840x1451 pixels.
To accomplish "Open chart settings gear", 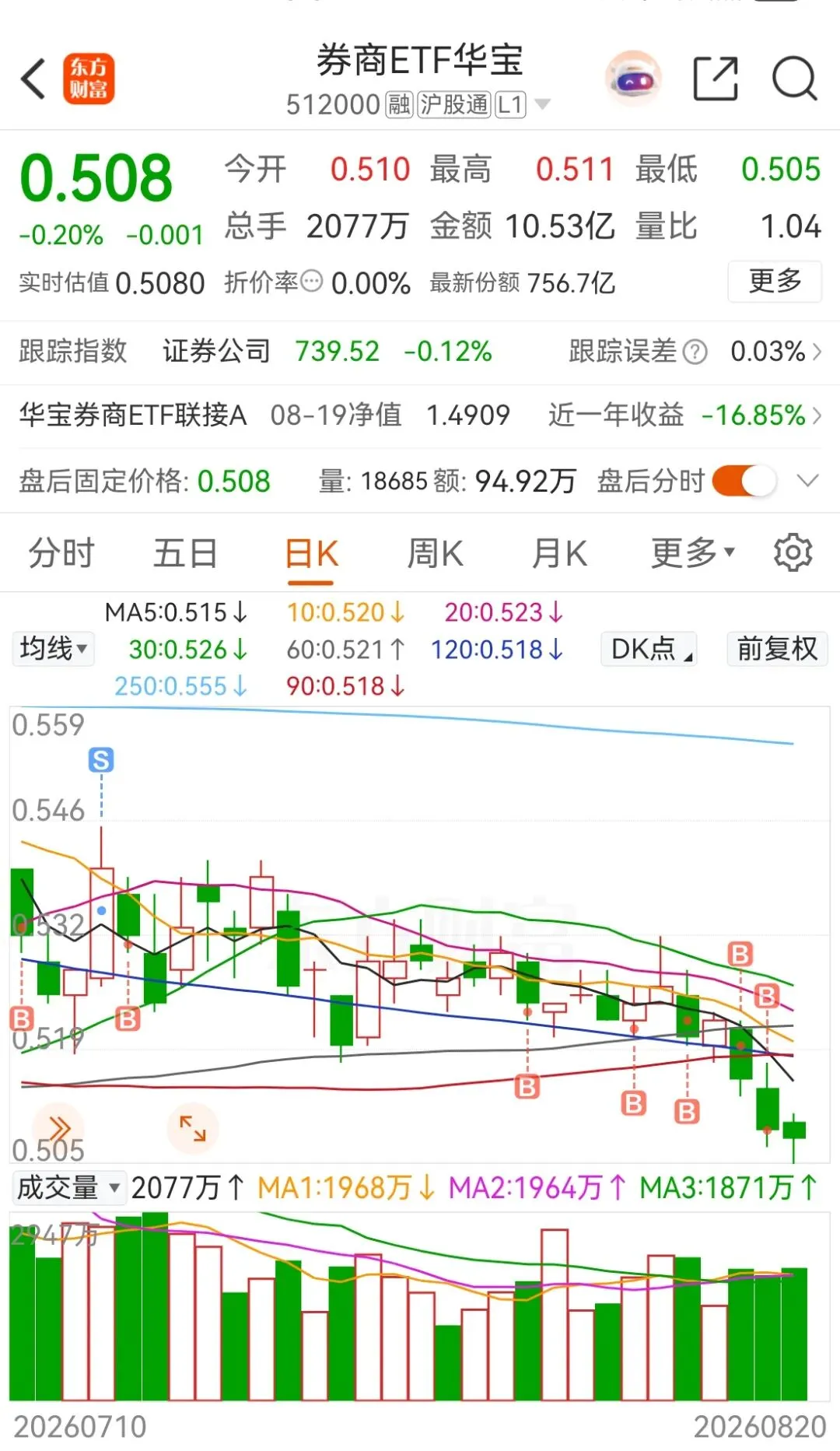I will [x=793, y=553].
